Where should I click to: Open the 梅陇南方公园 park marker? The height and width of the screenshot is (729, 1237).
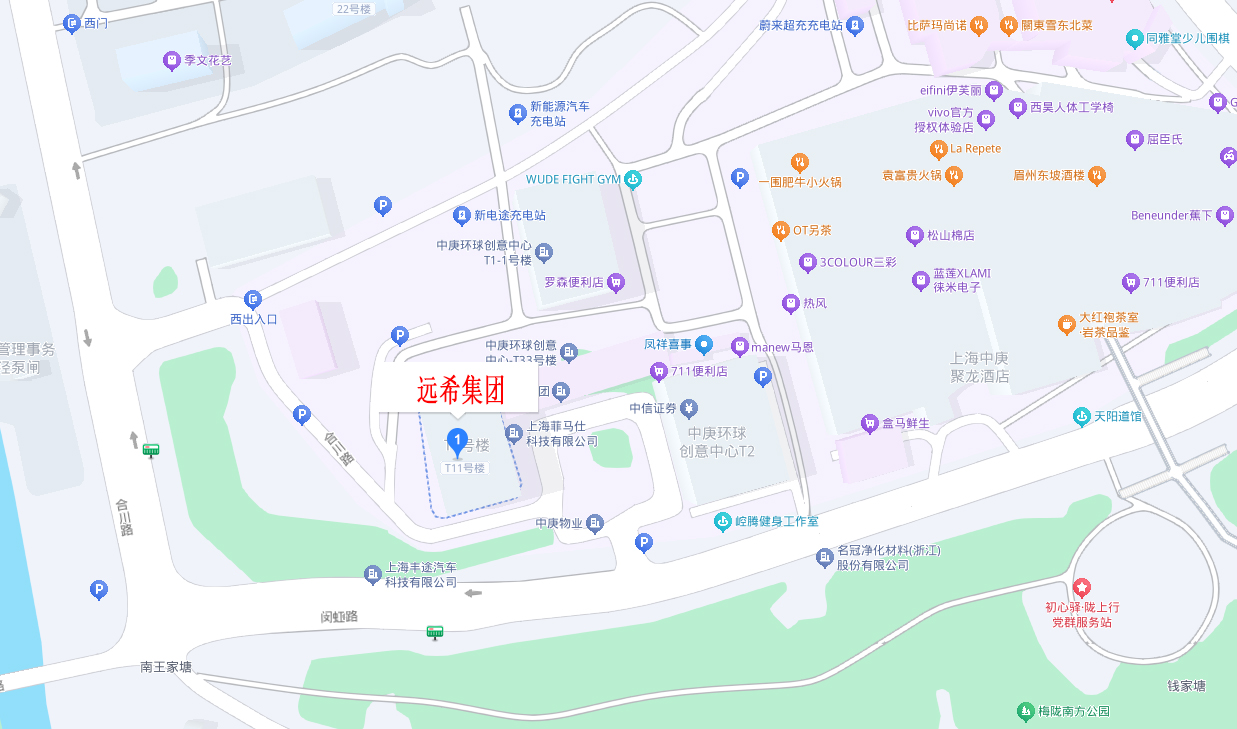[1025, 711]
